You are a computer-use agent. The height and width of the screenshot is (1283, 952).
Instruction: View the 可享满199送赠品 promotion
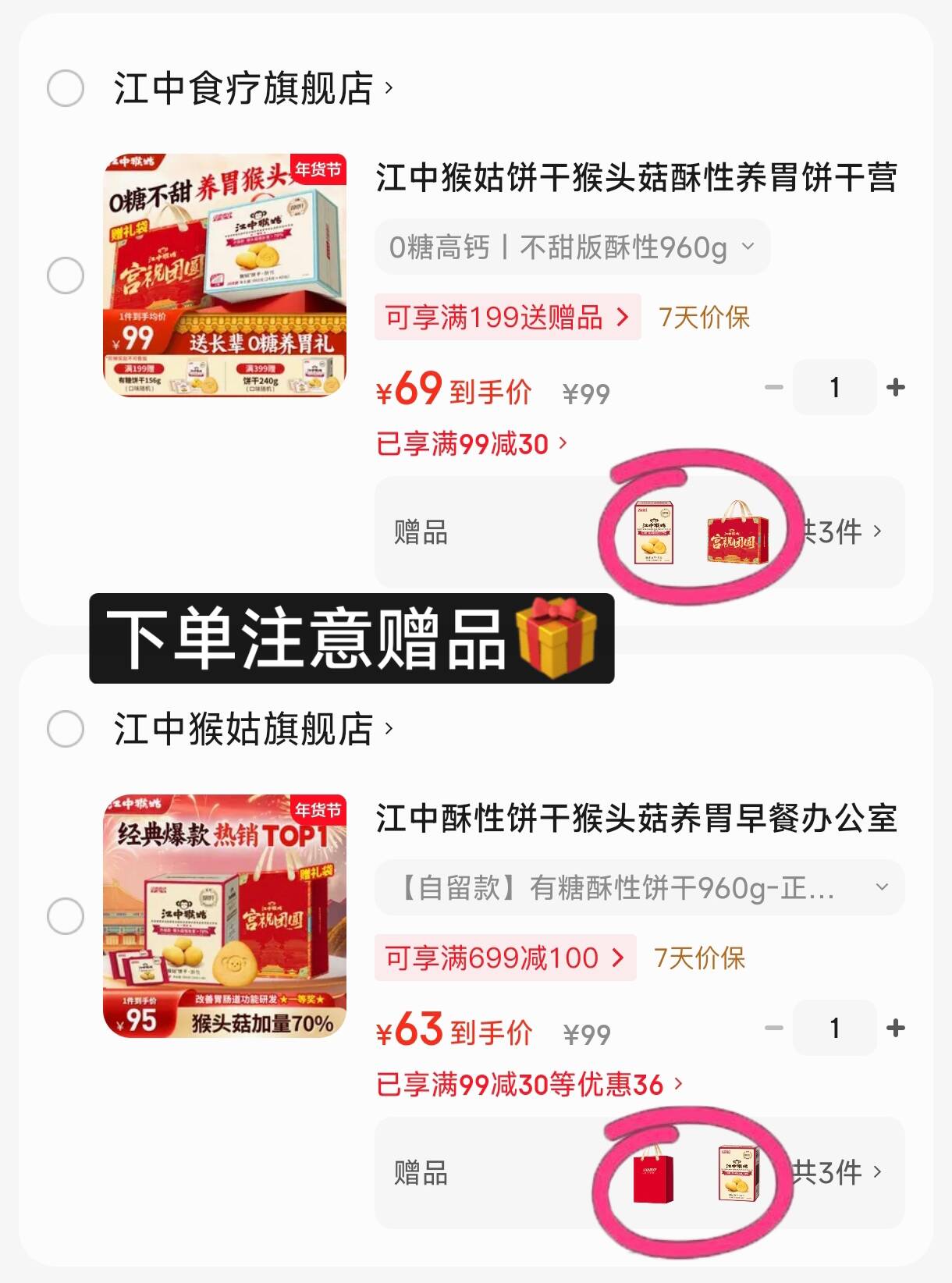tap(507, 318)
